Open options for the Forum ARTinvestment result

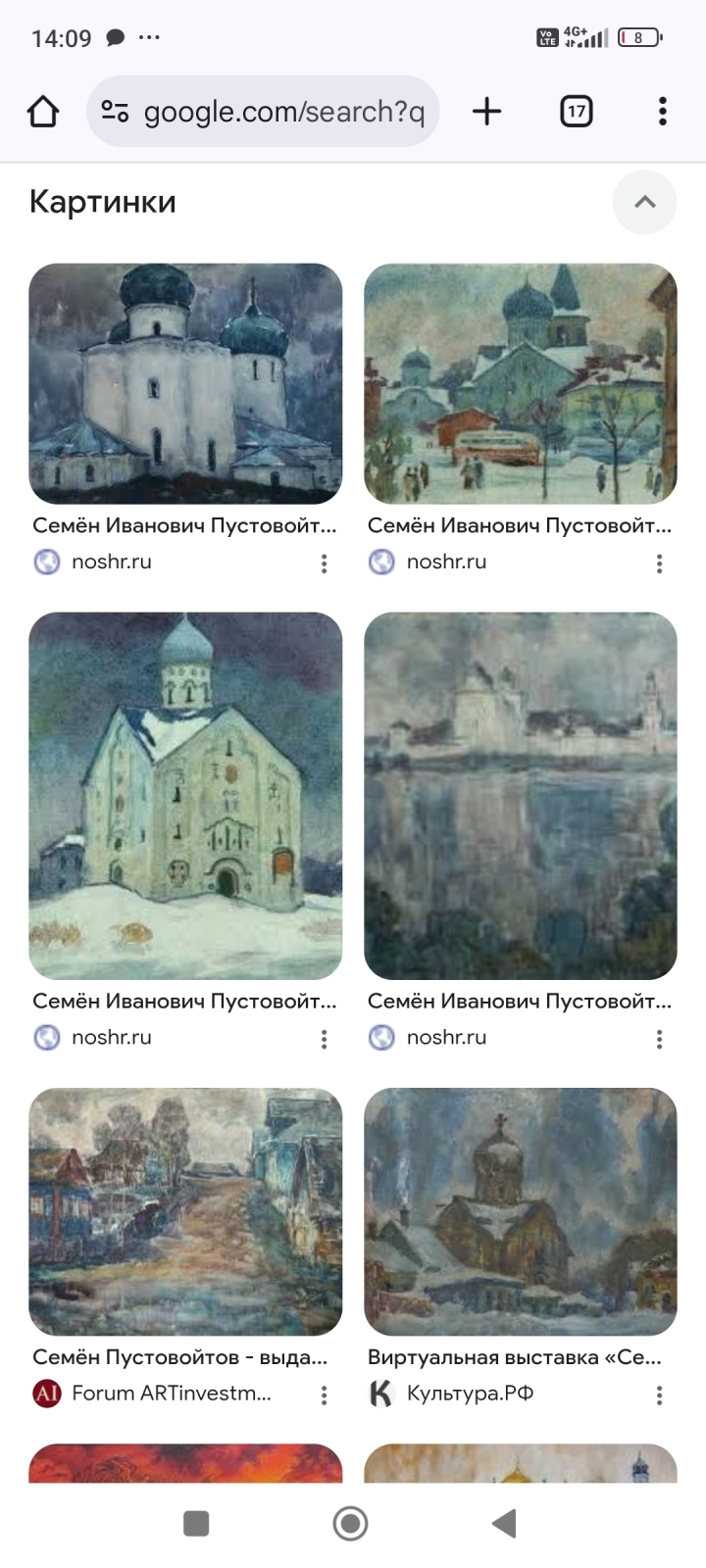point(324,1395)
